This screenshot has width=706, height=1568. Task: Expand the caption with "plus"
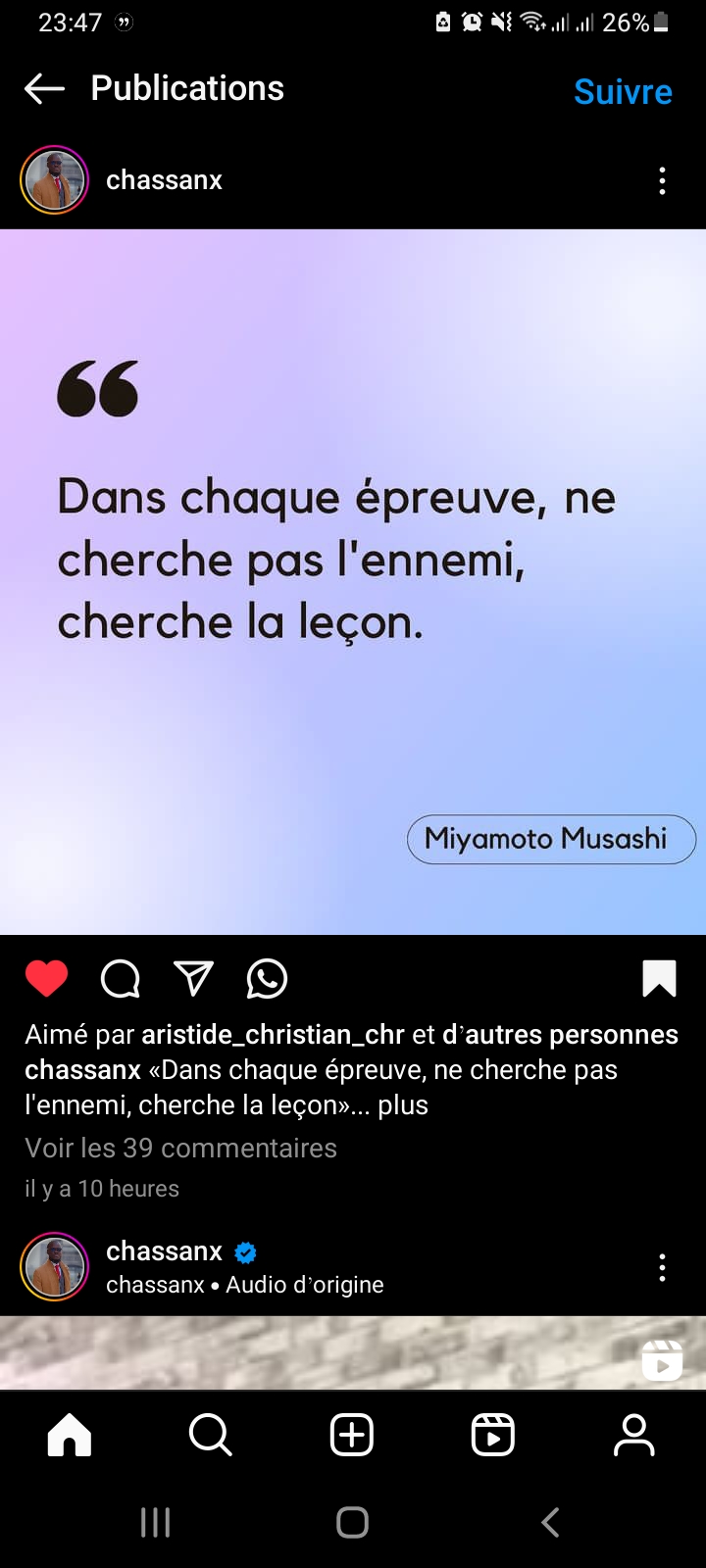point(403,1105)
